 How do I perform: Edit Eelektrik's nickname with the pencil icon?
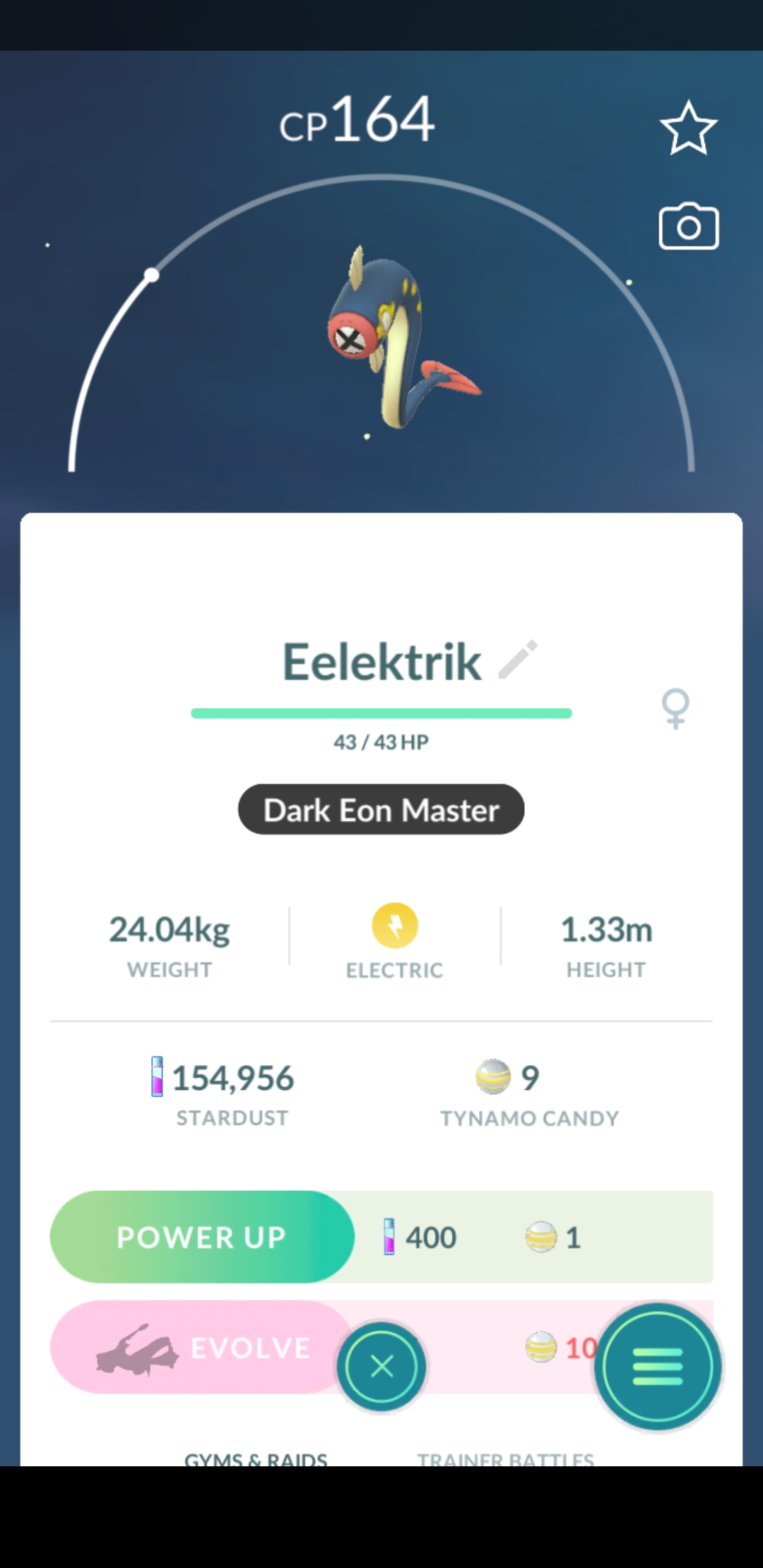click(x=518, y=660)
